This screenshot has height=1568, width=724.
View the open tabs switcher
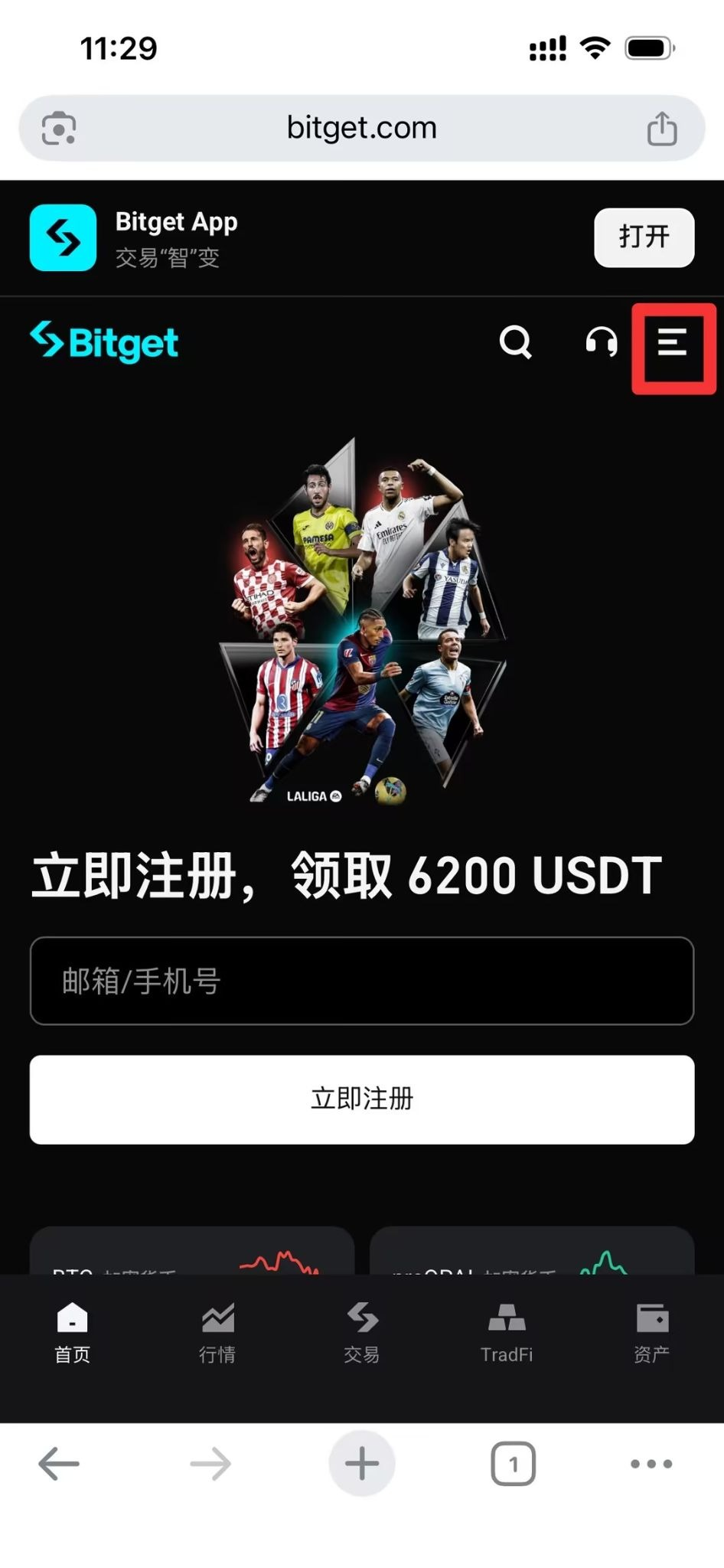pos(513,1464)
